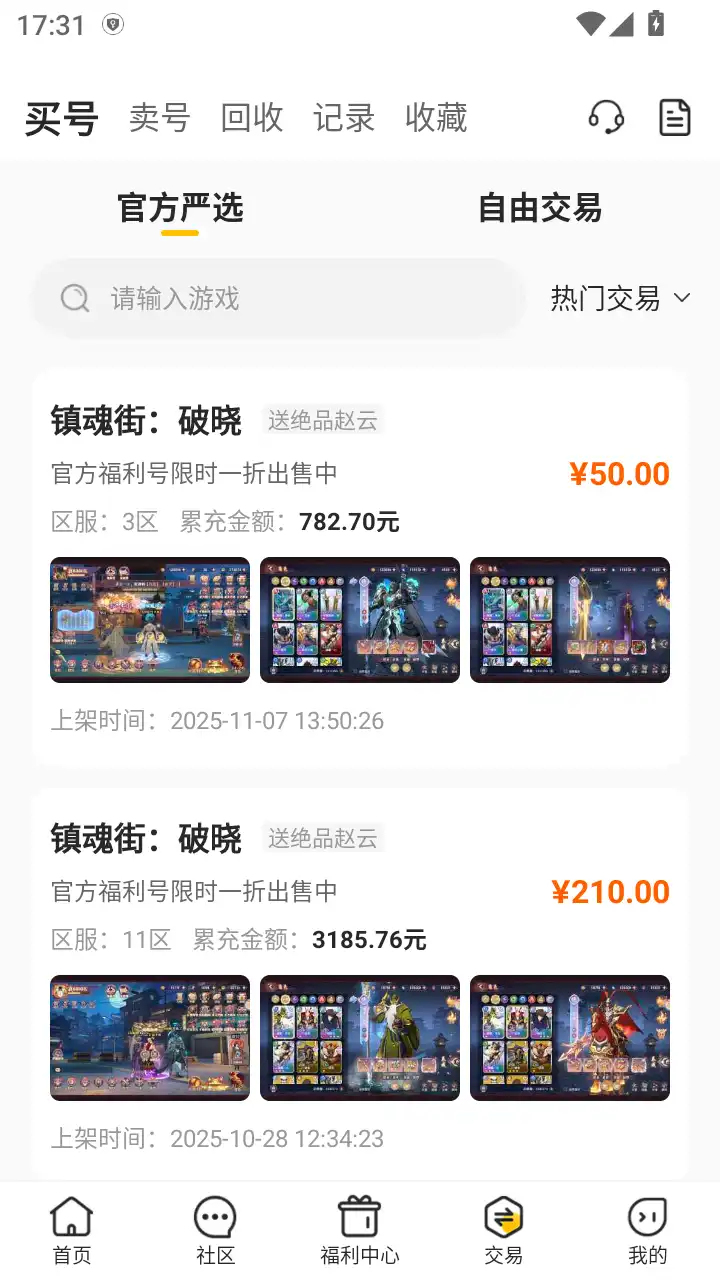Screen dimensions: 720x1280
Task: Tap the magnifier icon in the search bar
Action: point(75,297)
